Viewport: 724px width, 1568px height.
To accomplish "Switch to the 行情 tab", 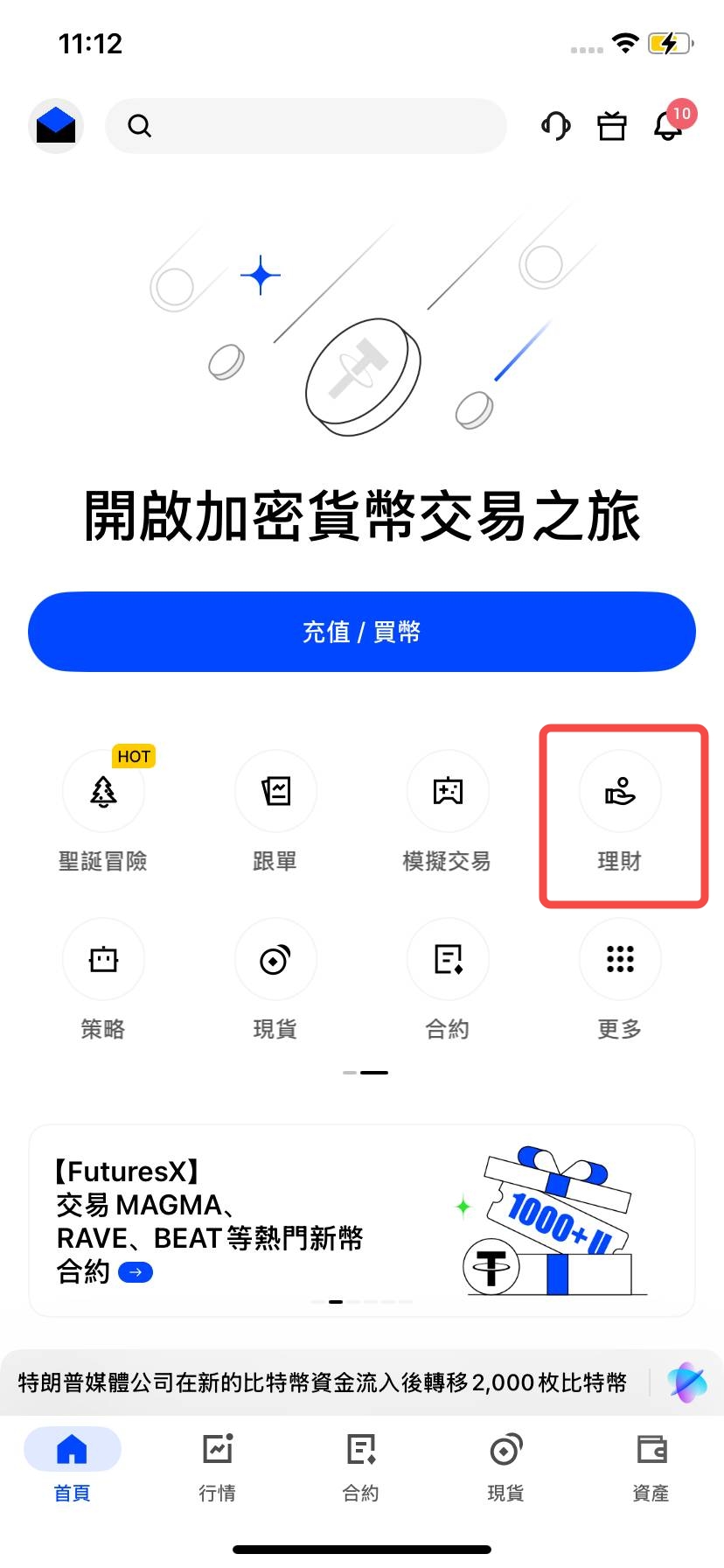I will tap(217, 1463).
